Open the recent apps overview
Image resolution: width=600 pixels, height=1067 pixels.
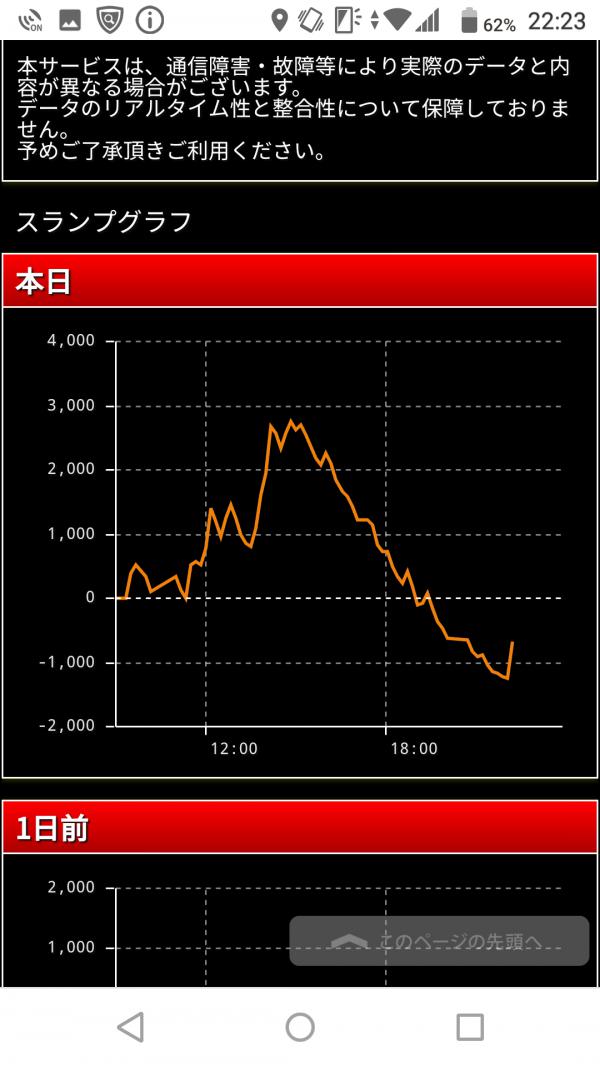pos(469,1027)
